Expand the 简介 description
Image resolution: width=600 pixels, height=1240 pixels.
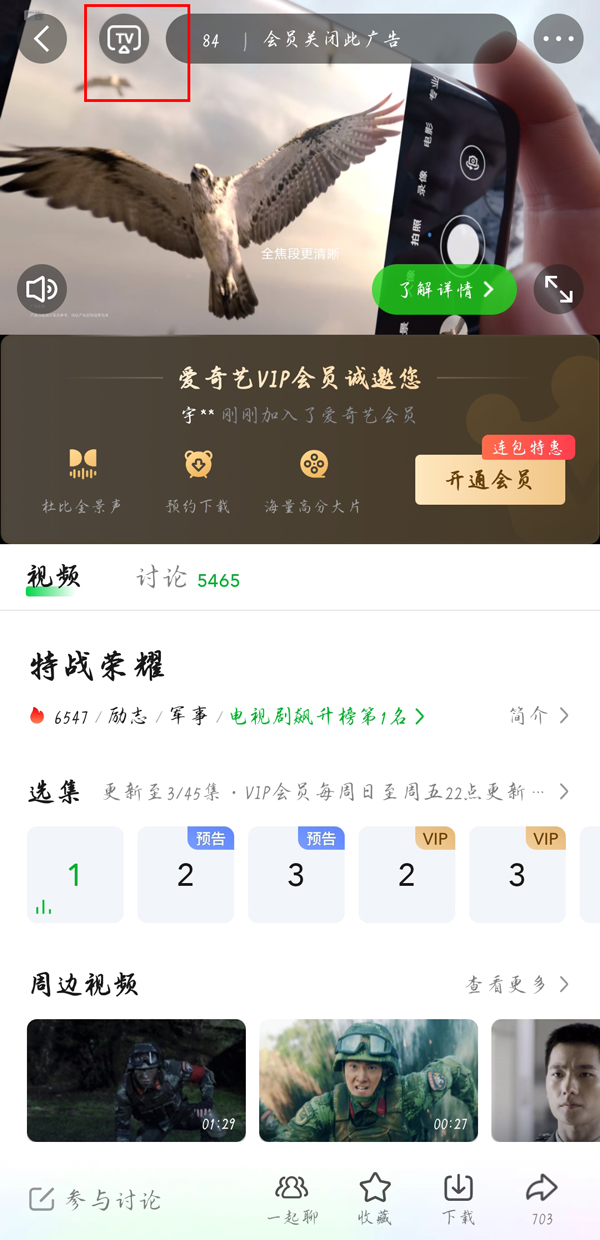[x=540, y=716]
